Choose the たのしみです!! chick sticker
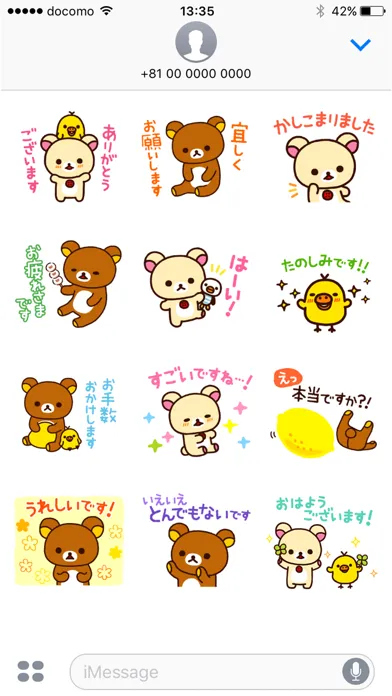 324,295
